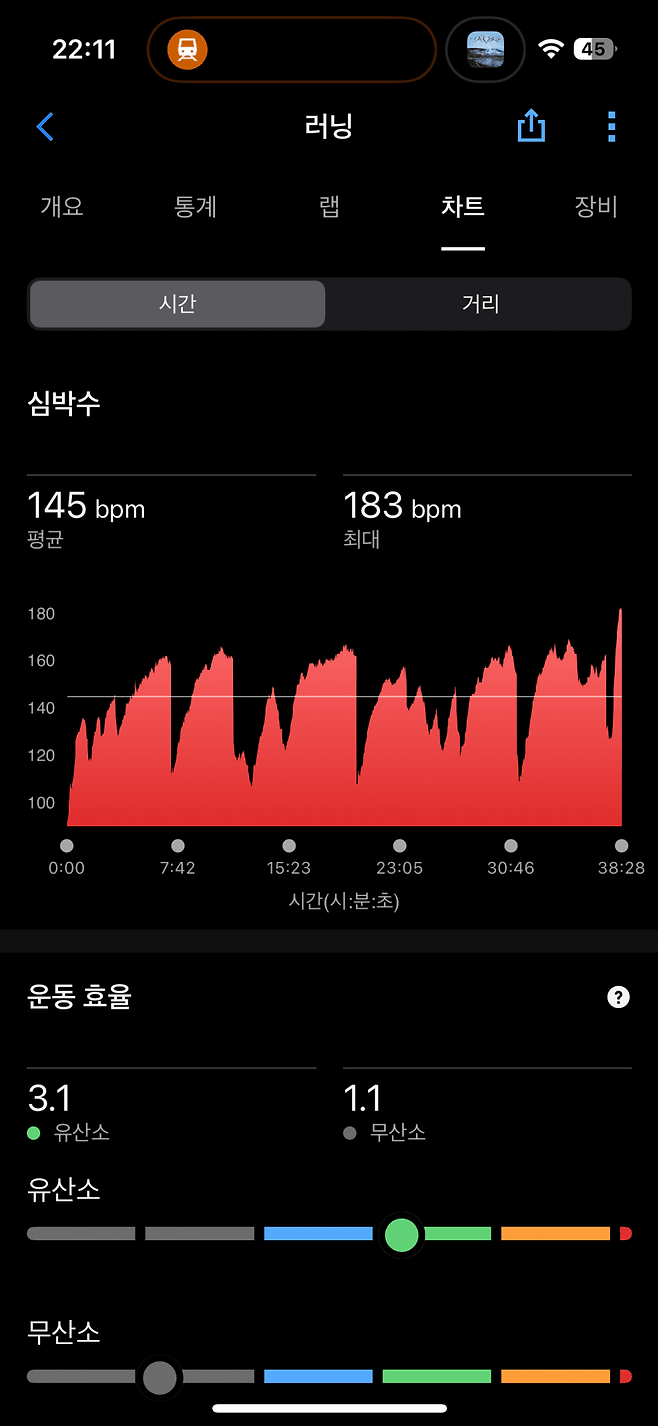Open the three-dot overflow menu

click(x=611, y=127)
